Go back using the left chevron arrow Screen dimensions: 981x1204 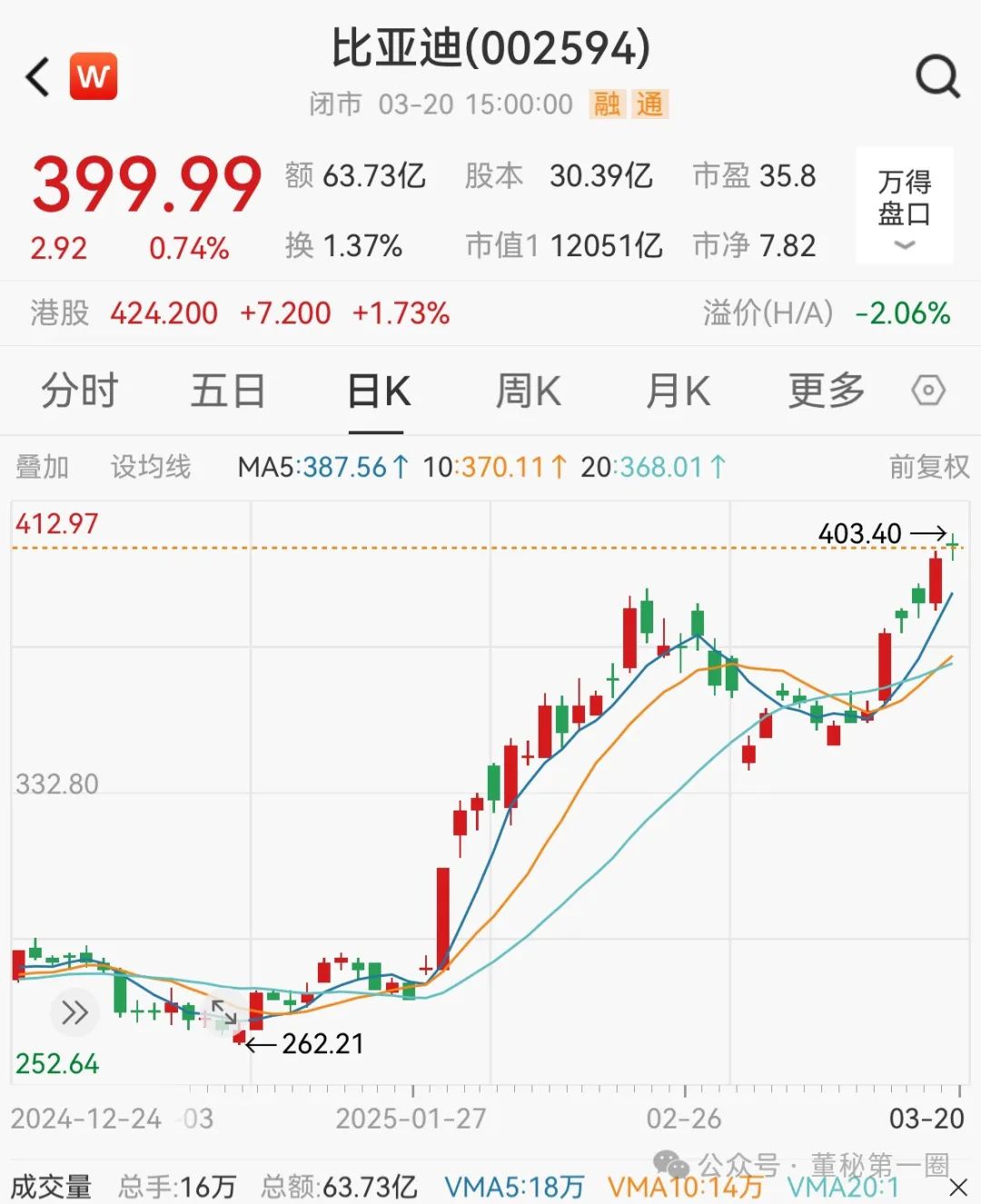tap(36, 76)
